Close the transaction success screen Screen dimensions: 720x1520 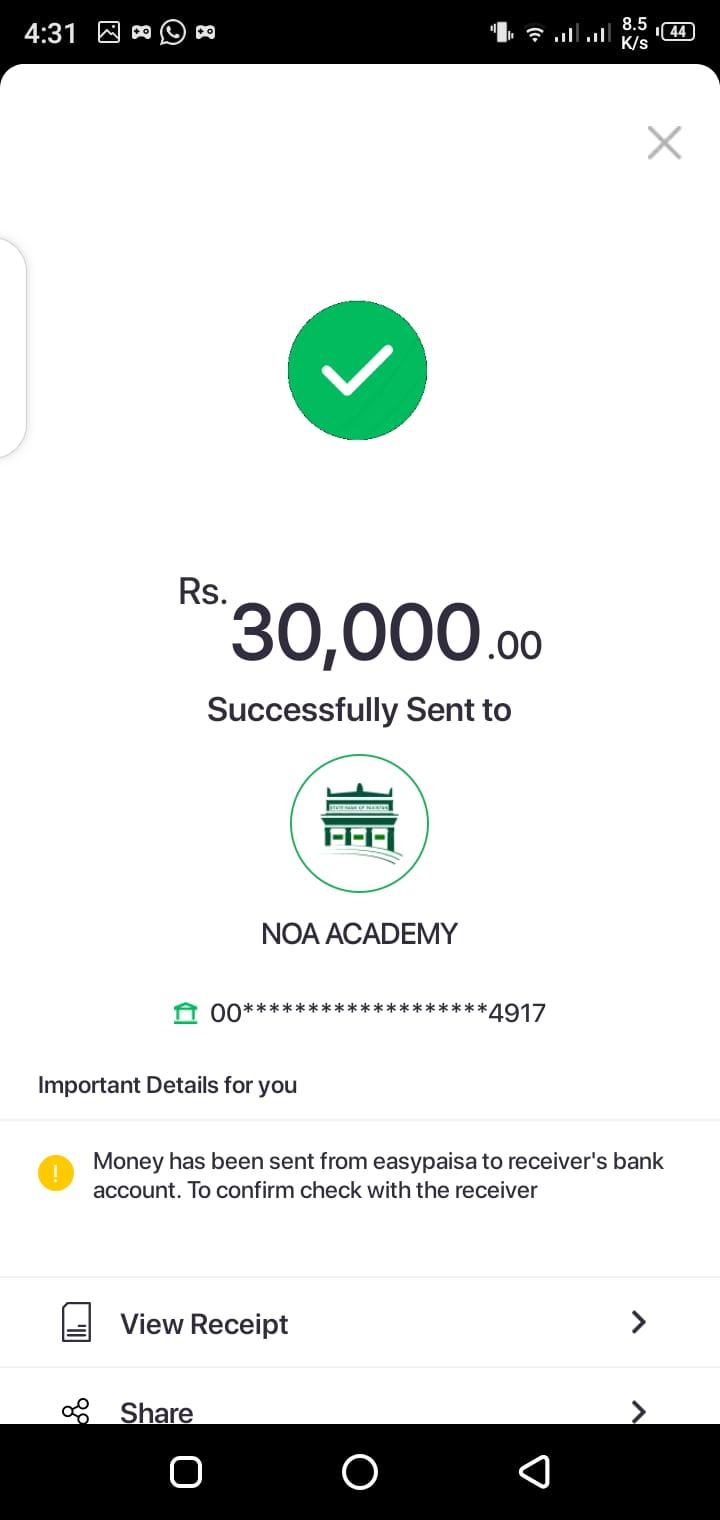click(664, 143)
